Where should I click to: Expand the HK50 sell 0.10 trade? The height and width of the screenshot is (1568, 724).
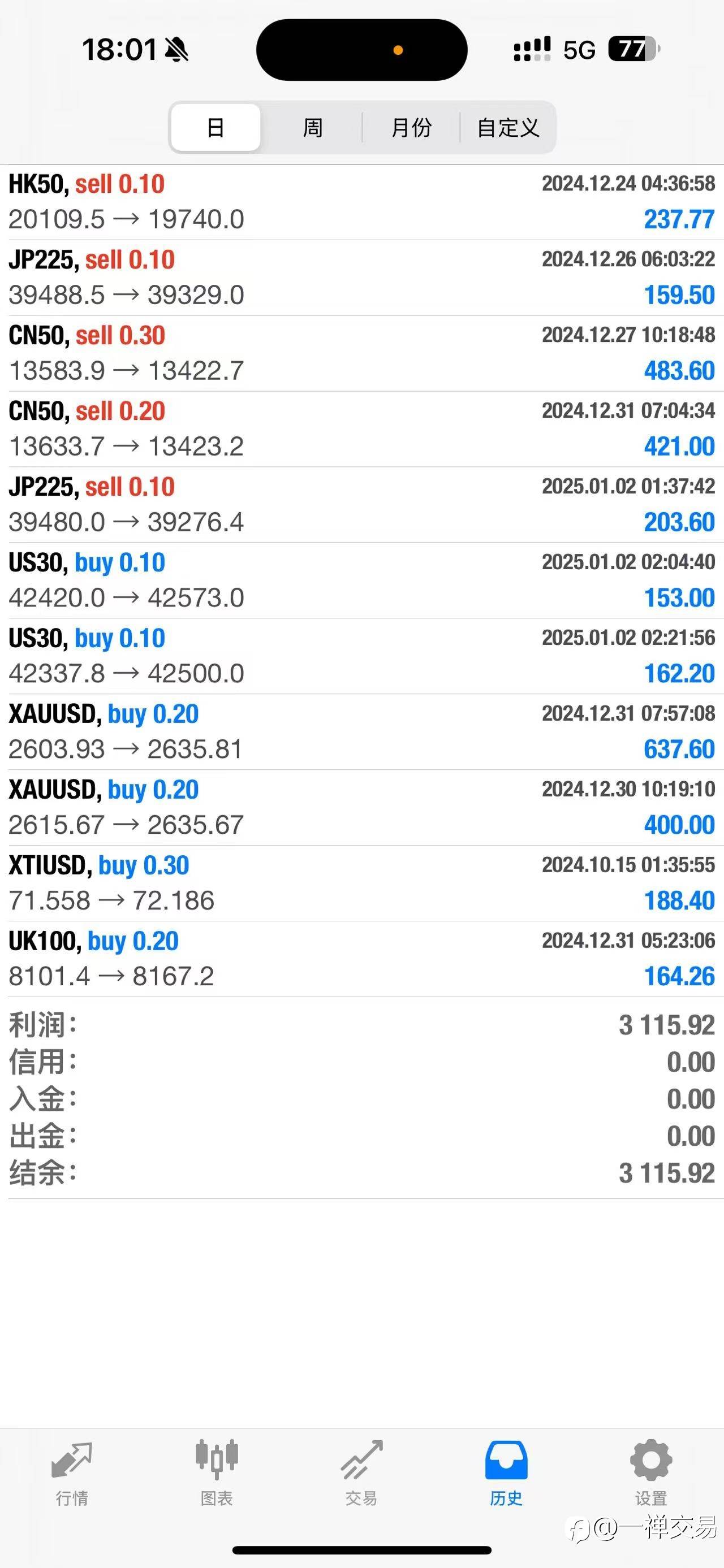point(361,202)
